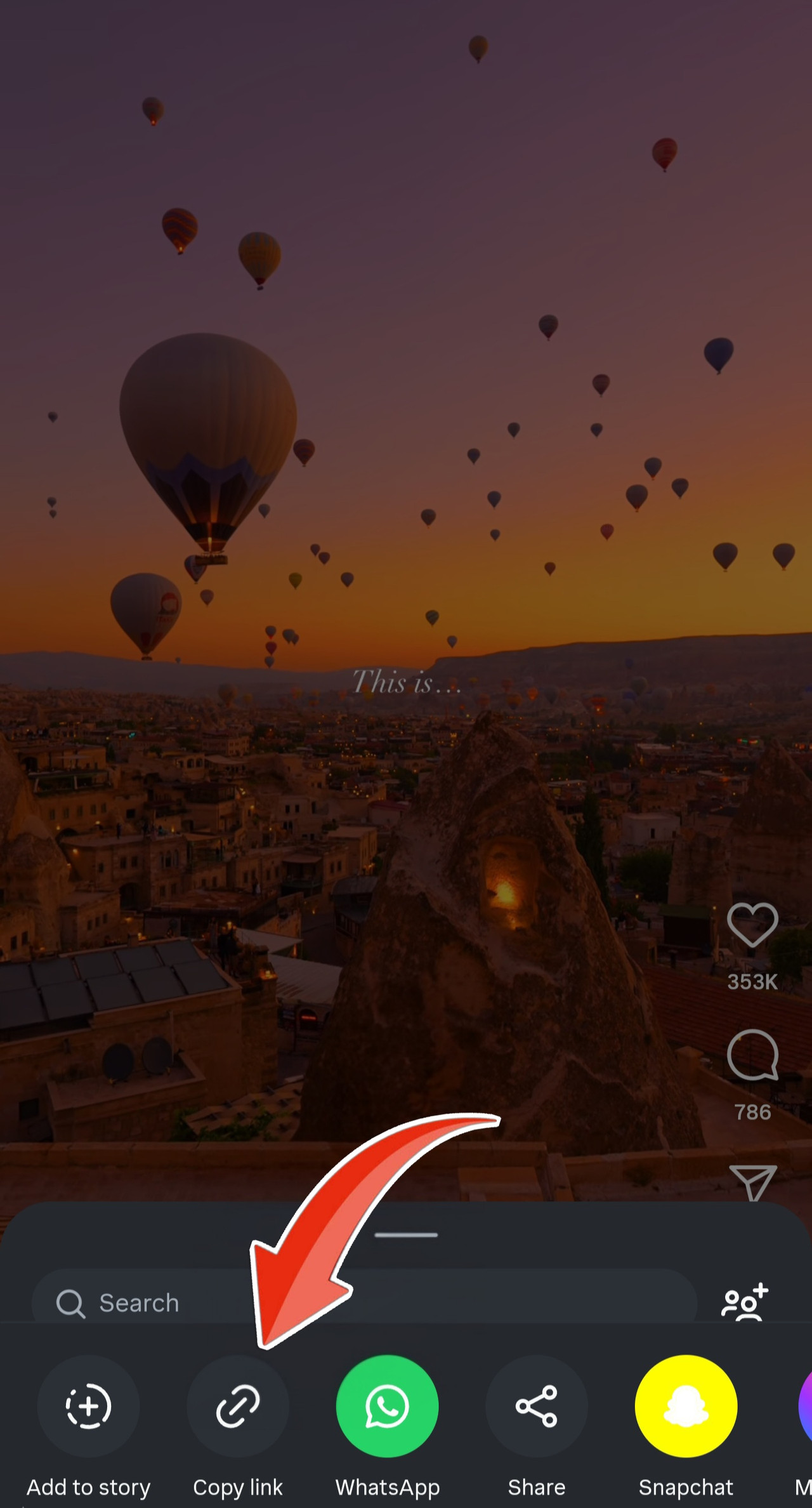The width and height of the screenshot is (812, 1508).
Task: Like the reel with the heart icon
Action: pos(752,925)
